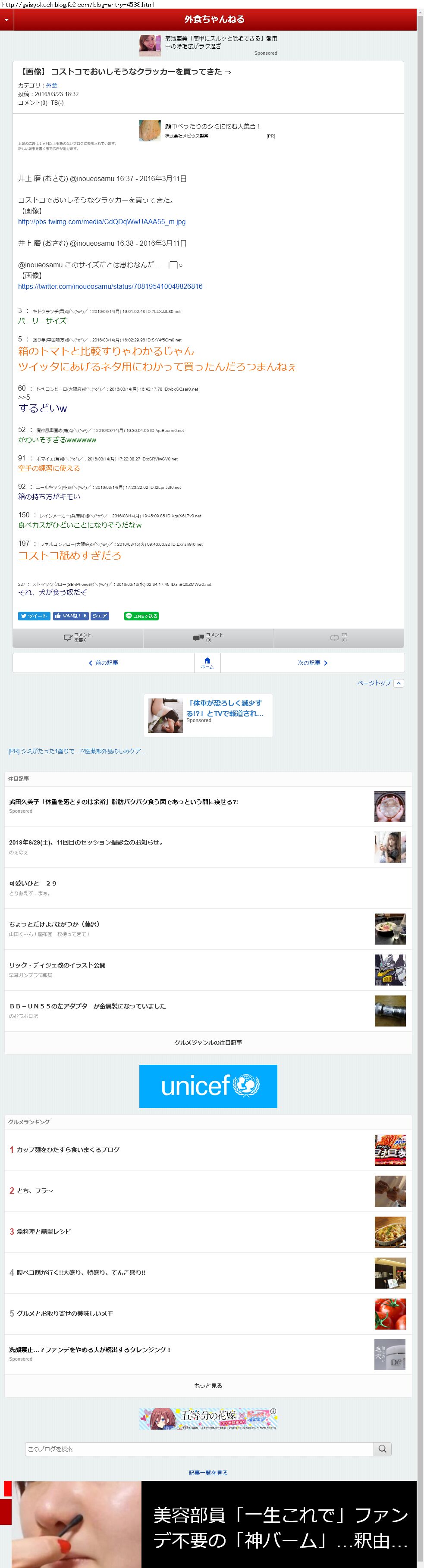The height and width of the screenshot is (1568, 424).
Task: Open the twitter.com status link
Action: (110, 286)
